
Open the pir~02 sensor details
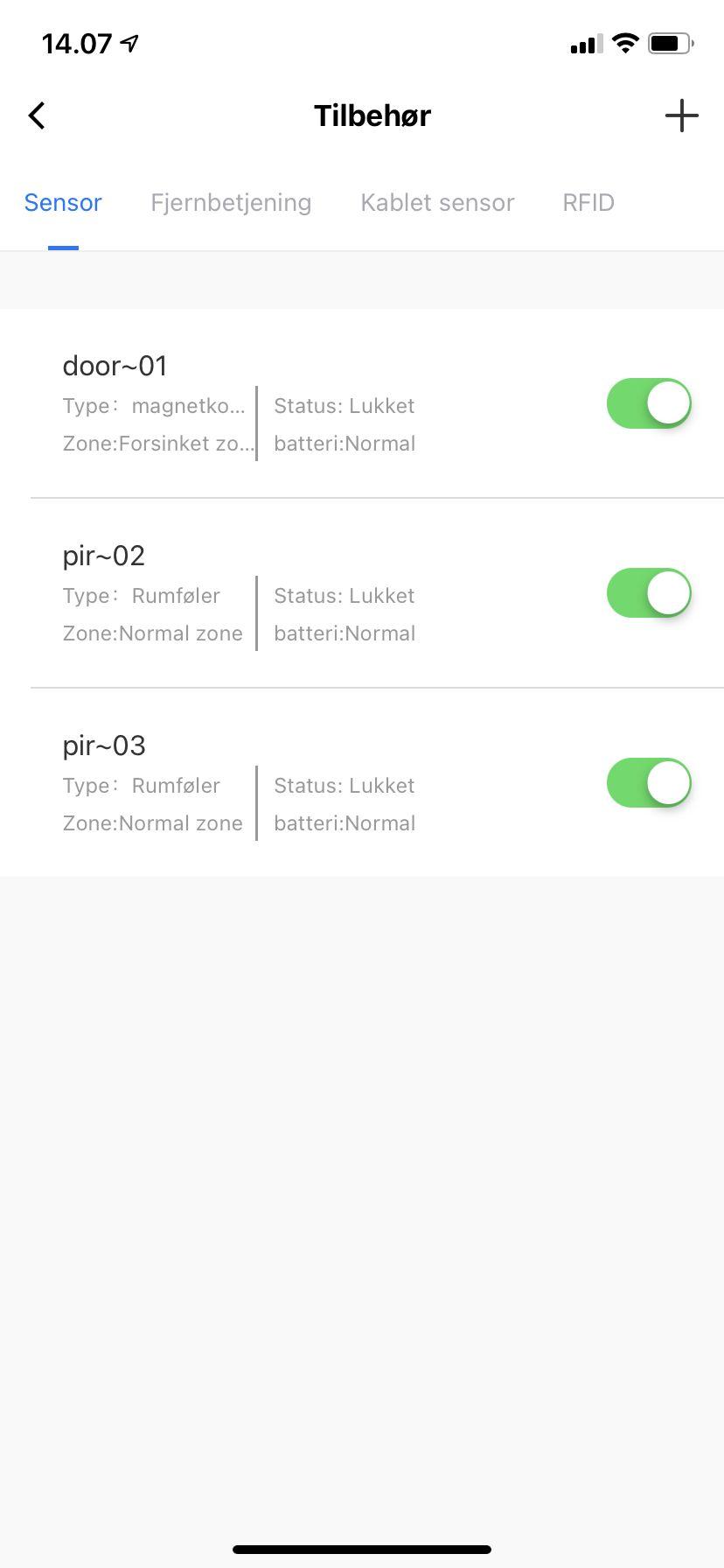click(x=262, y=594)
